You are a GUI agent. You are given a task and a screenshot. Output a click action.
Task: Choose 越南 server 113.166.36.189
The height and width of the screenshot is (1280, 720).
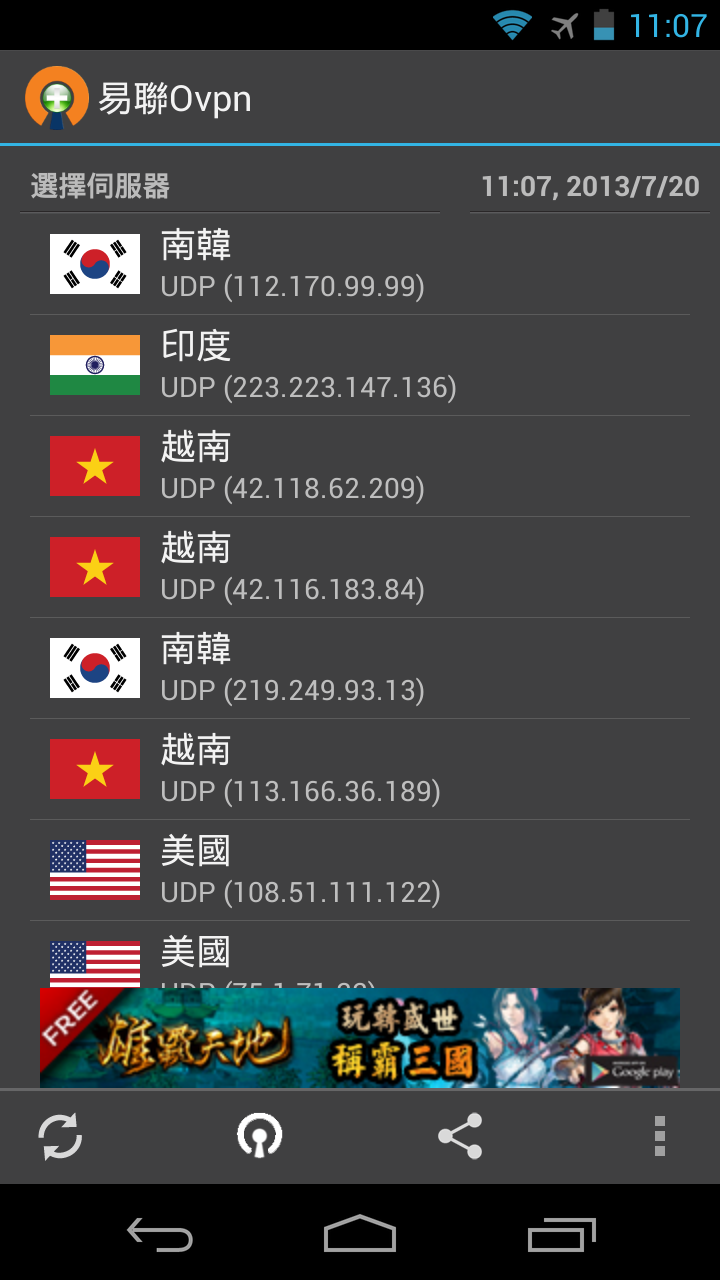(x=360, y=770)
